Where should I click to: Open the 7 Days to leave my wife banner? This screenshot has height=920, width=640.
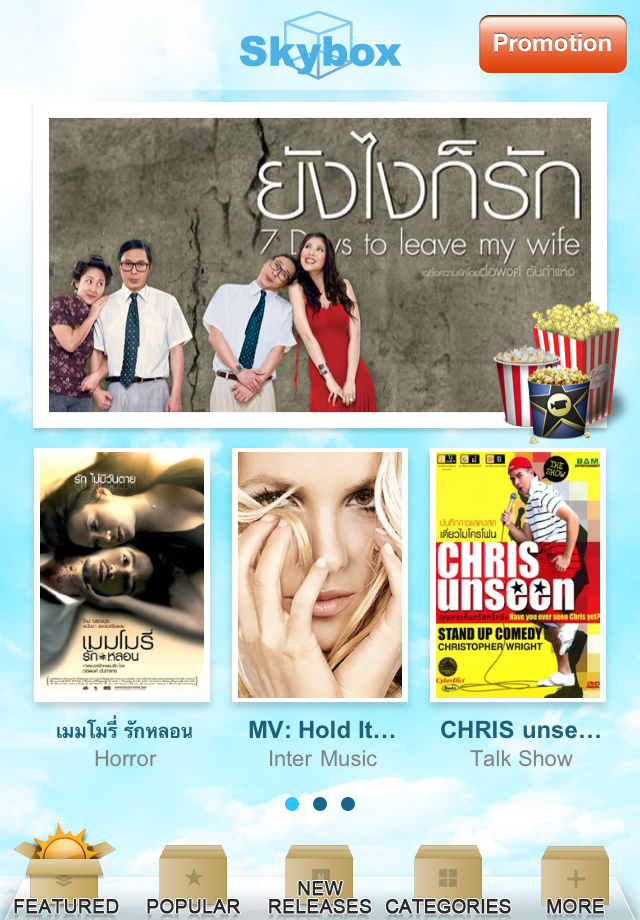(x=320, y=265)
